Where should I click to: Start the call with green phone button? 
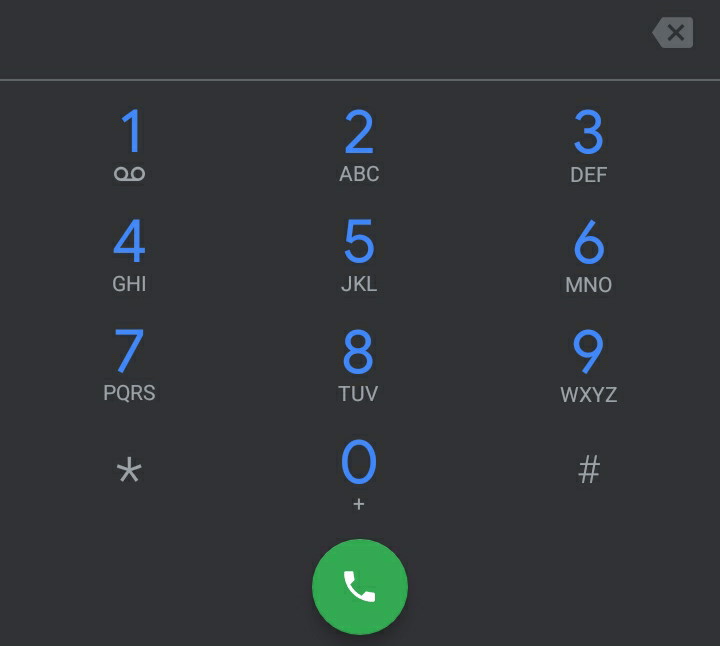click(360, 587)
